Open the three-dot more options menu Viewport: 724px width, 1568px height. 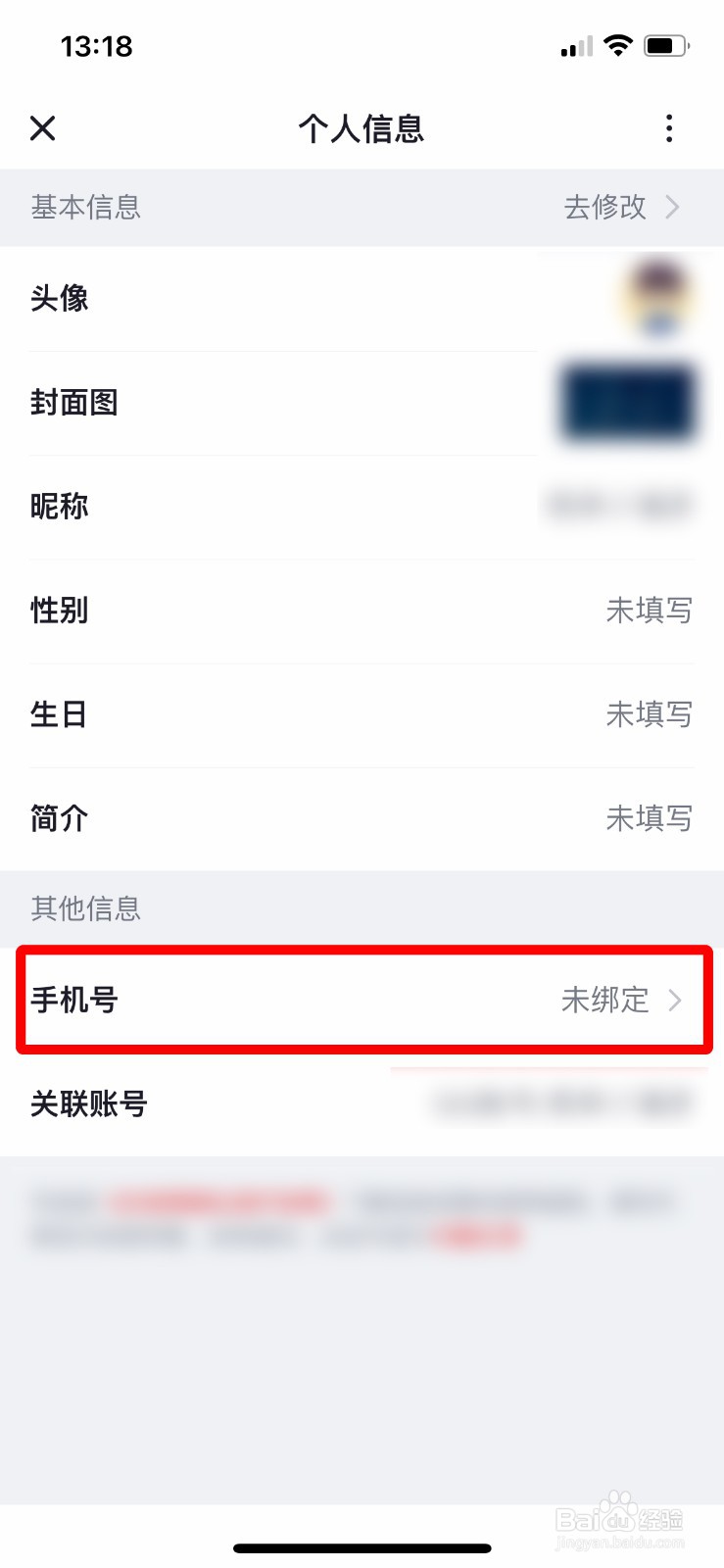[x=669, y=127]
